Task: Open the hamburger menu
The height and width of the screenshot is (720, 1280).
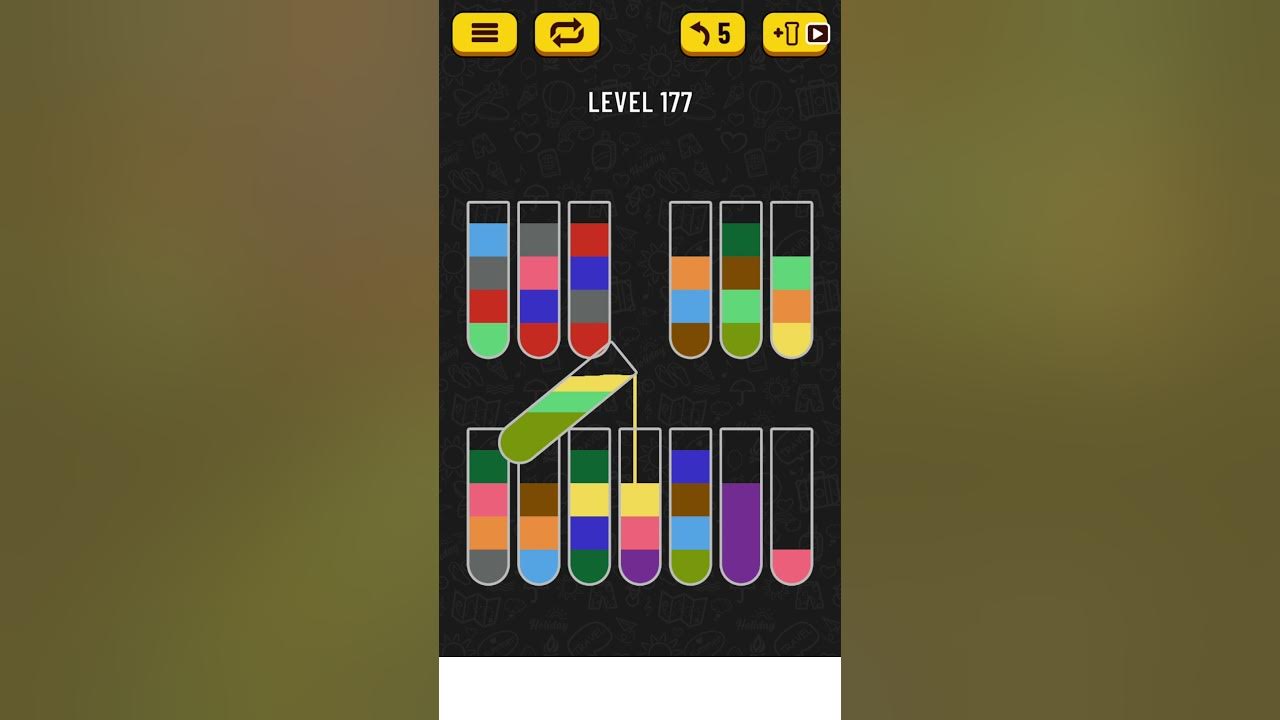Action: click(x=484, y=34)
